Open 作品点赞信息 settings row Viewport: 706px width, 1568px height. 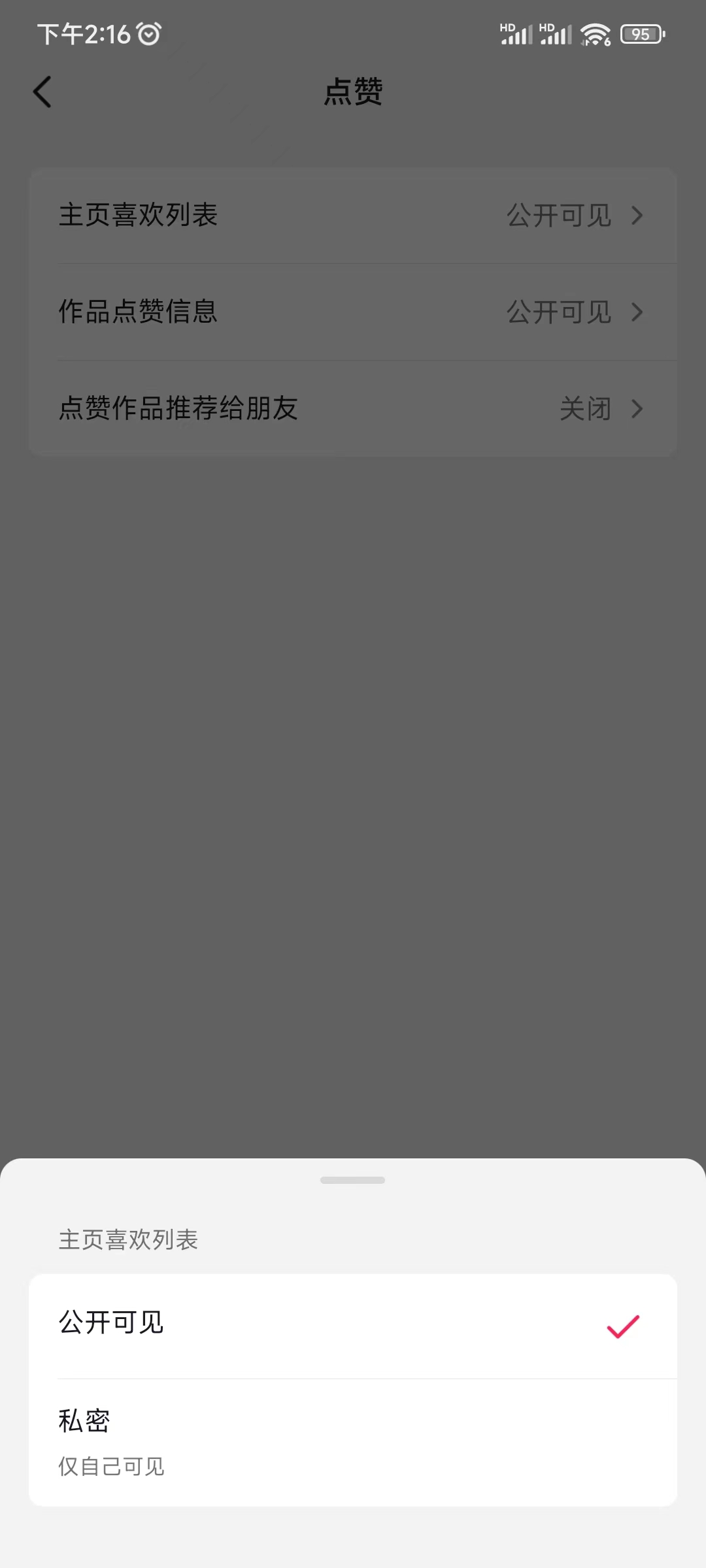pyautogui.click(x=353, y=312)
